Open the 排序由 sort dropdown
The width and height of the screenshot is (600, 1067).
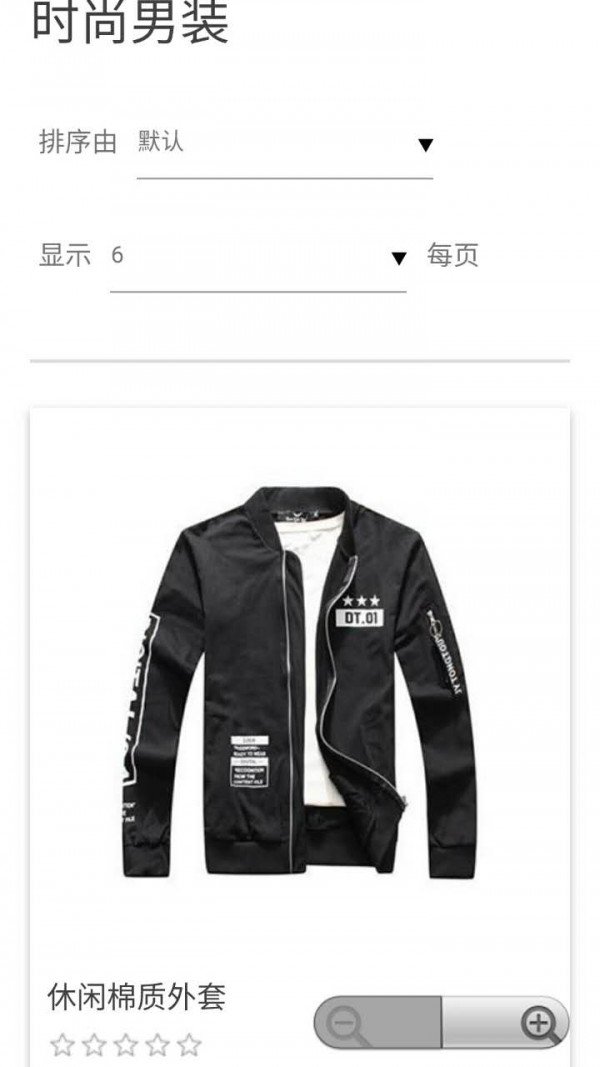point(285,145)
